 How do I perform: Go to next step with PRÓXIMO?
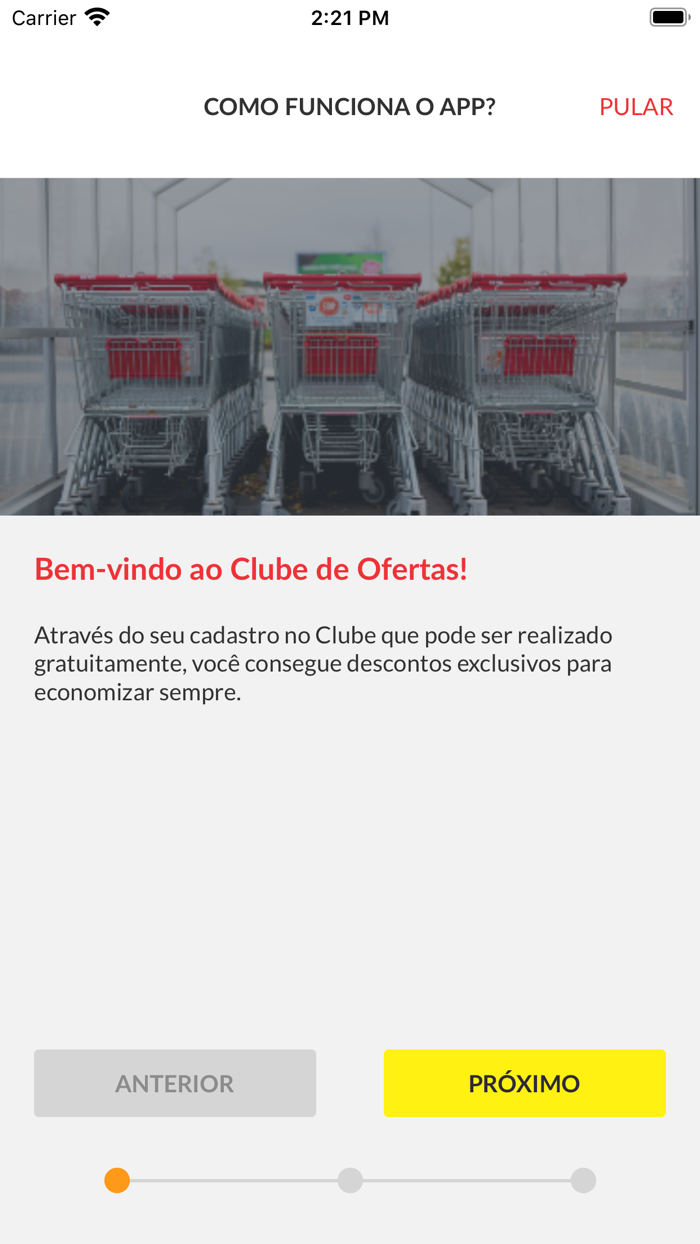(525, 1083)
